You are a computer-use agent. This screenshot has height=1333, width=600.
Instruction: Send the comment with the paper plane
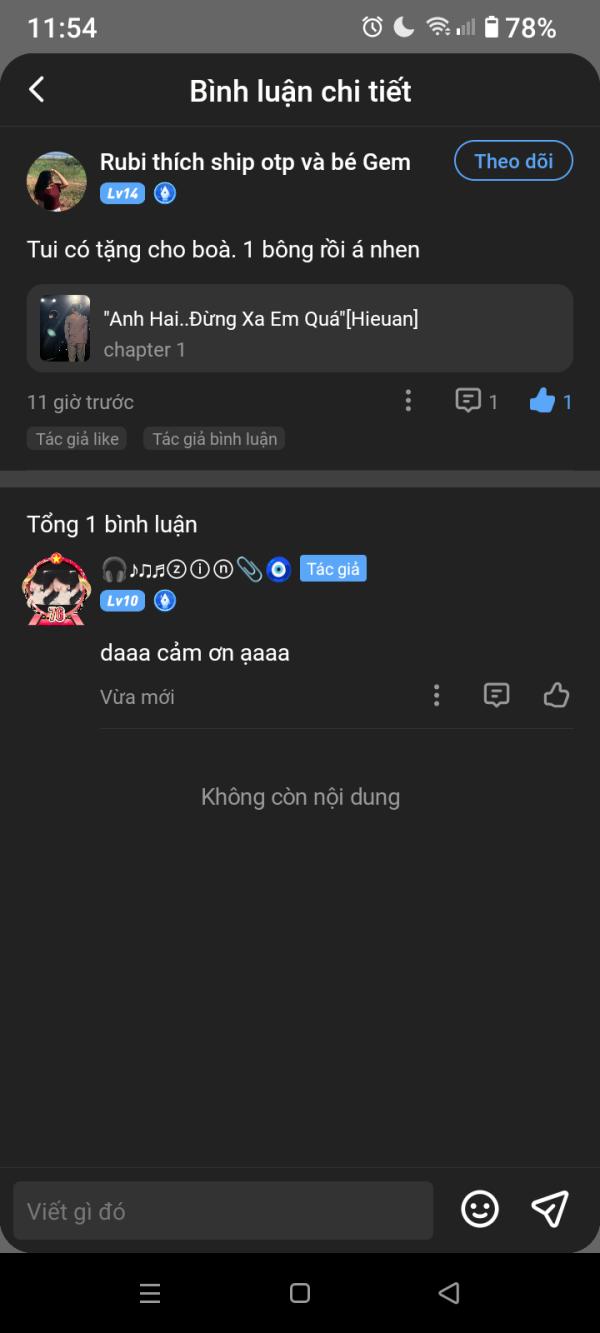pyautogui.click(x=550, y=1209)
